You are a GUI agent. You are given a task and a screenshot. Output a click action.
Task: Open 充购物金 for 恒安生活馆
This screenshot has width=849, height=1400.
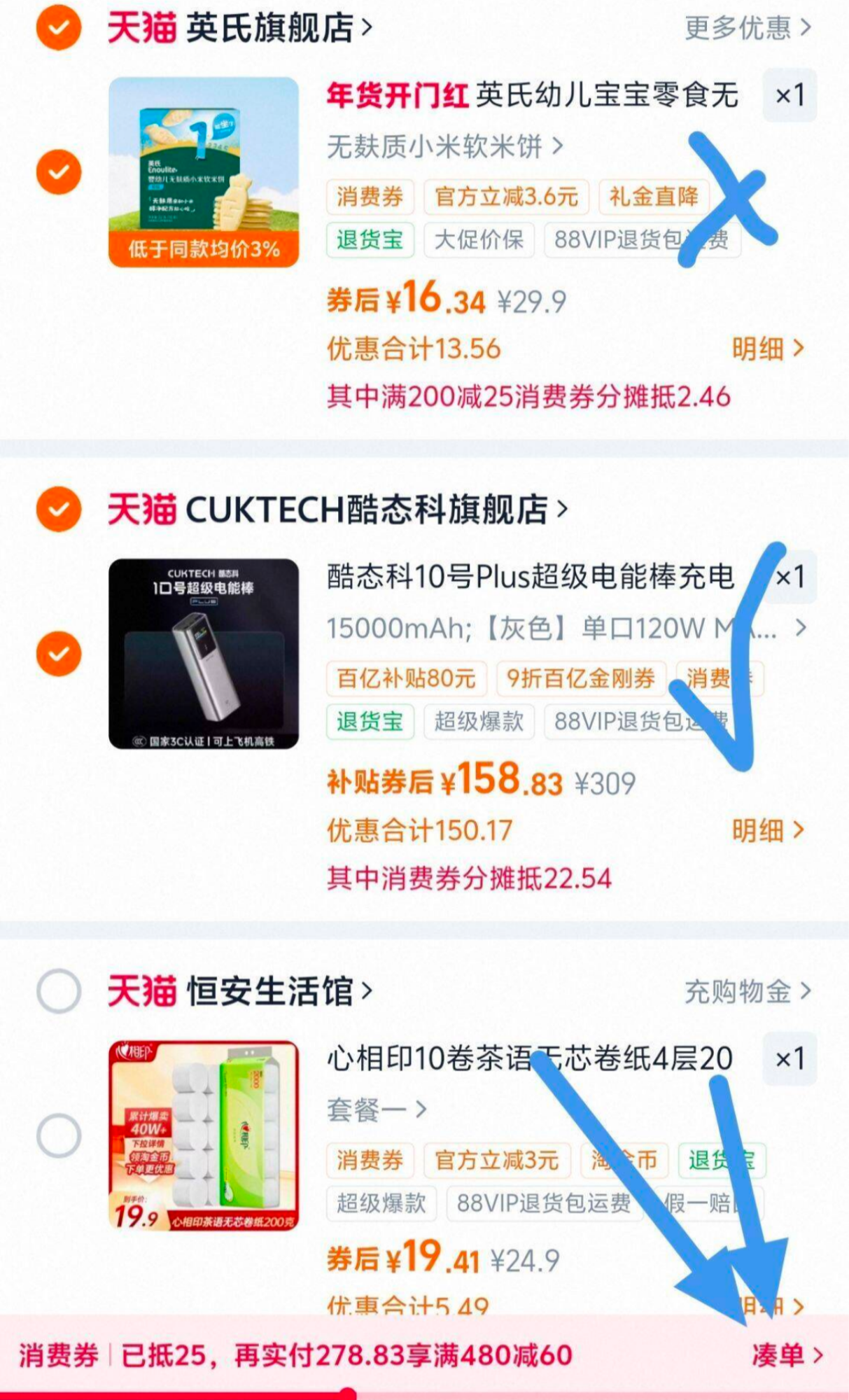(747, 991)
